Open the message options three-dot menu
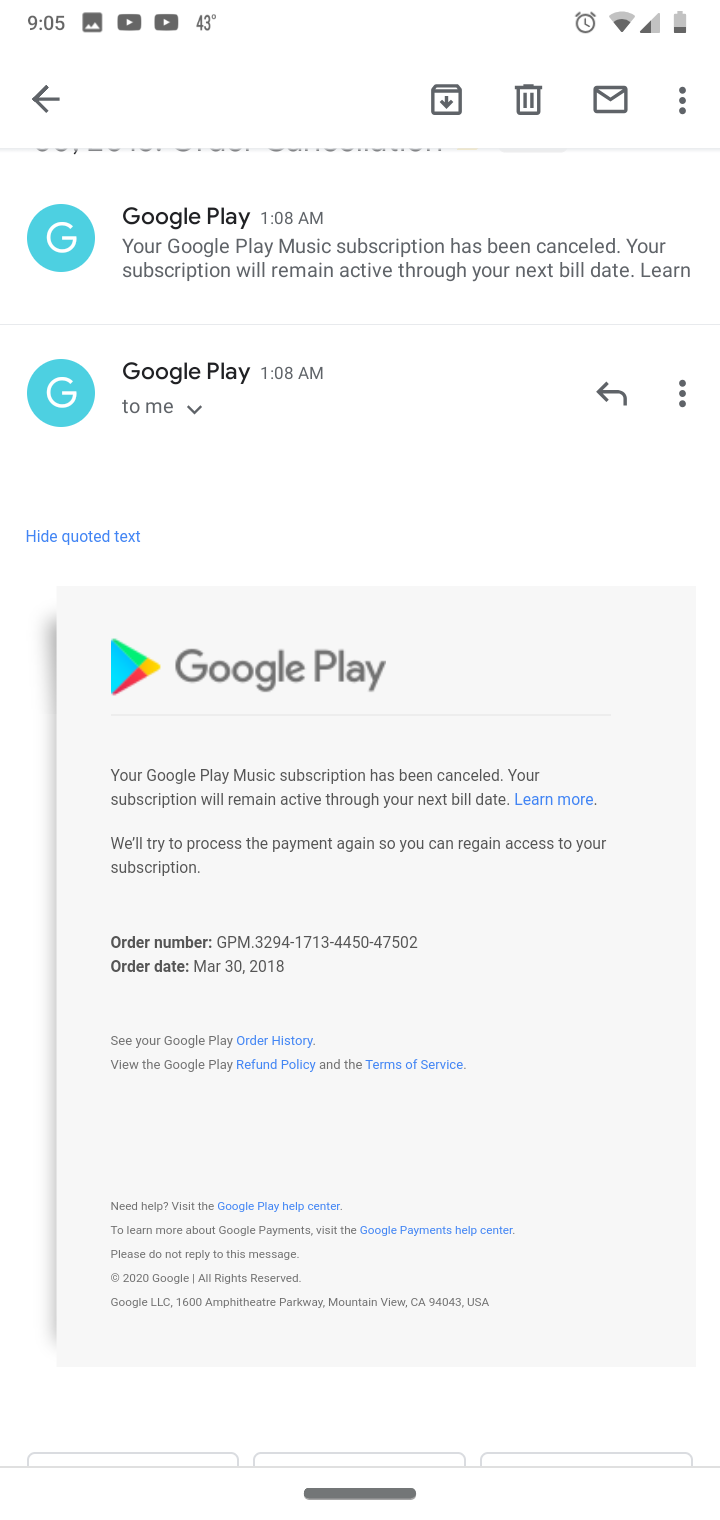 (x=682, y=393)
